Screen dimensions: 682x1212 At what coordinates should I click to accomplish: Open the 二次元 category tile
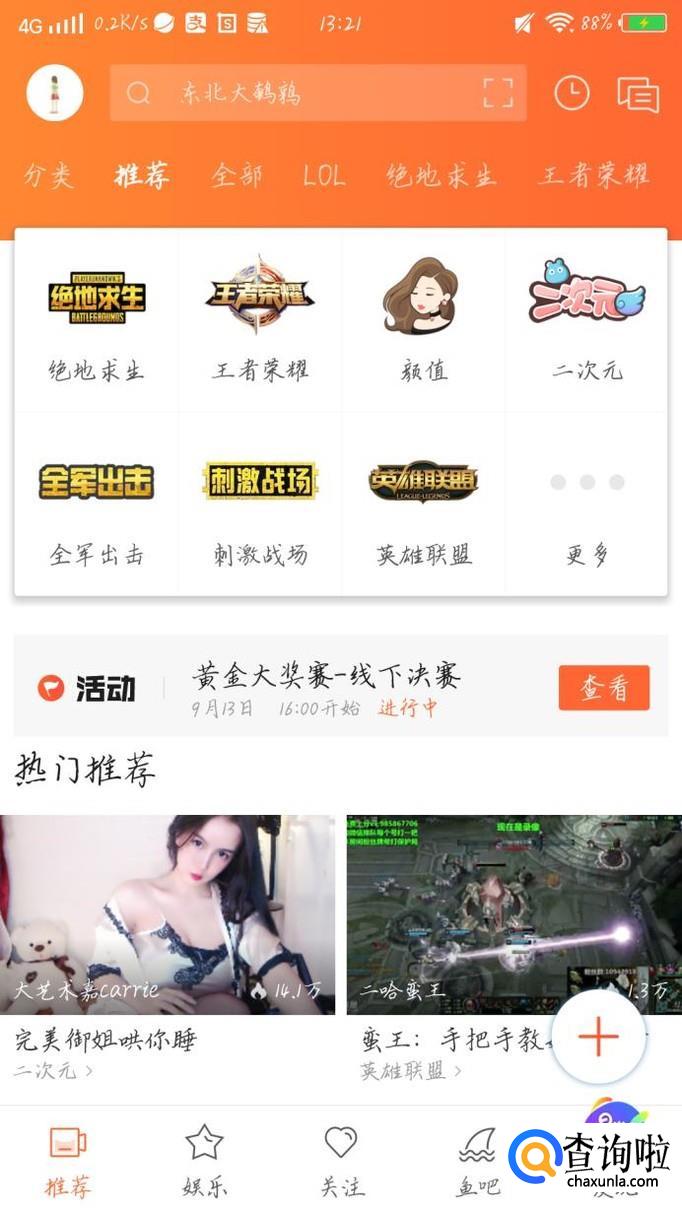[x=587, y=320]
